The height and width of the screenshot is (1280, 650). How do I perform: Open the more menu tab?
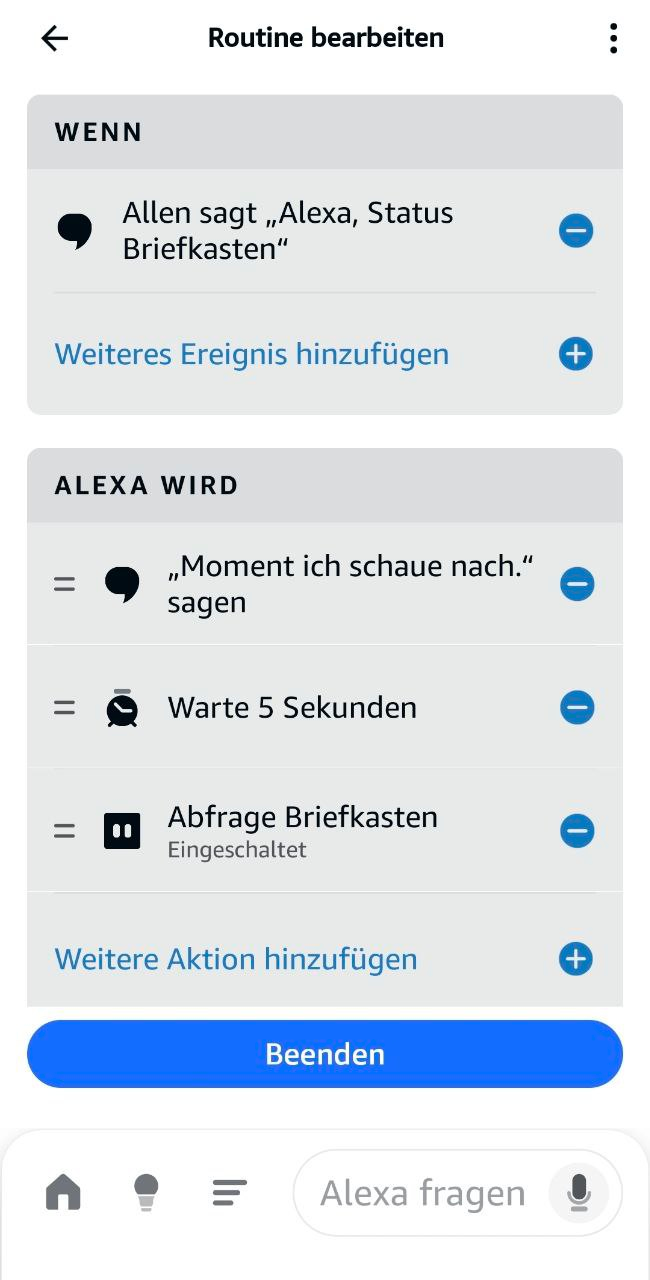click(x=230, y=1192)
